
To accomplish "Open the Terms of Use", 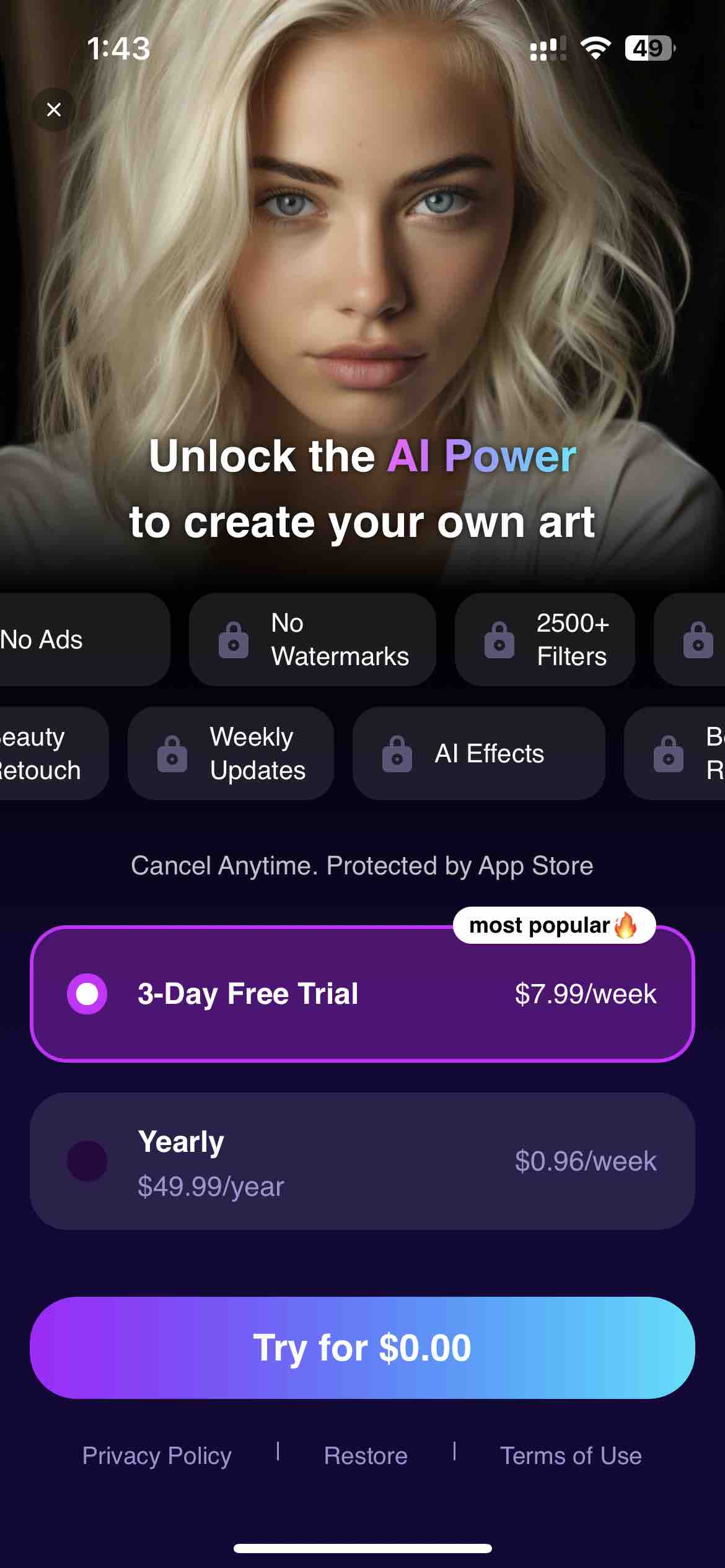I will click(x=571, y=1456).
